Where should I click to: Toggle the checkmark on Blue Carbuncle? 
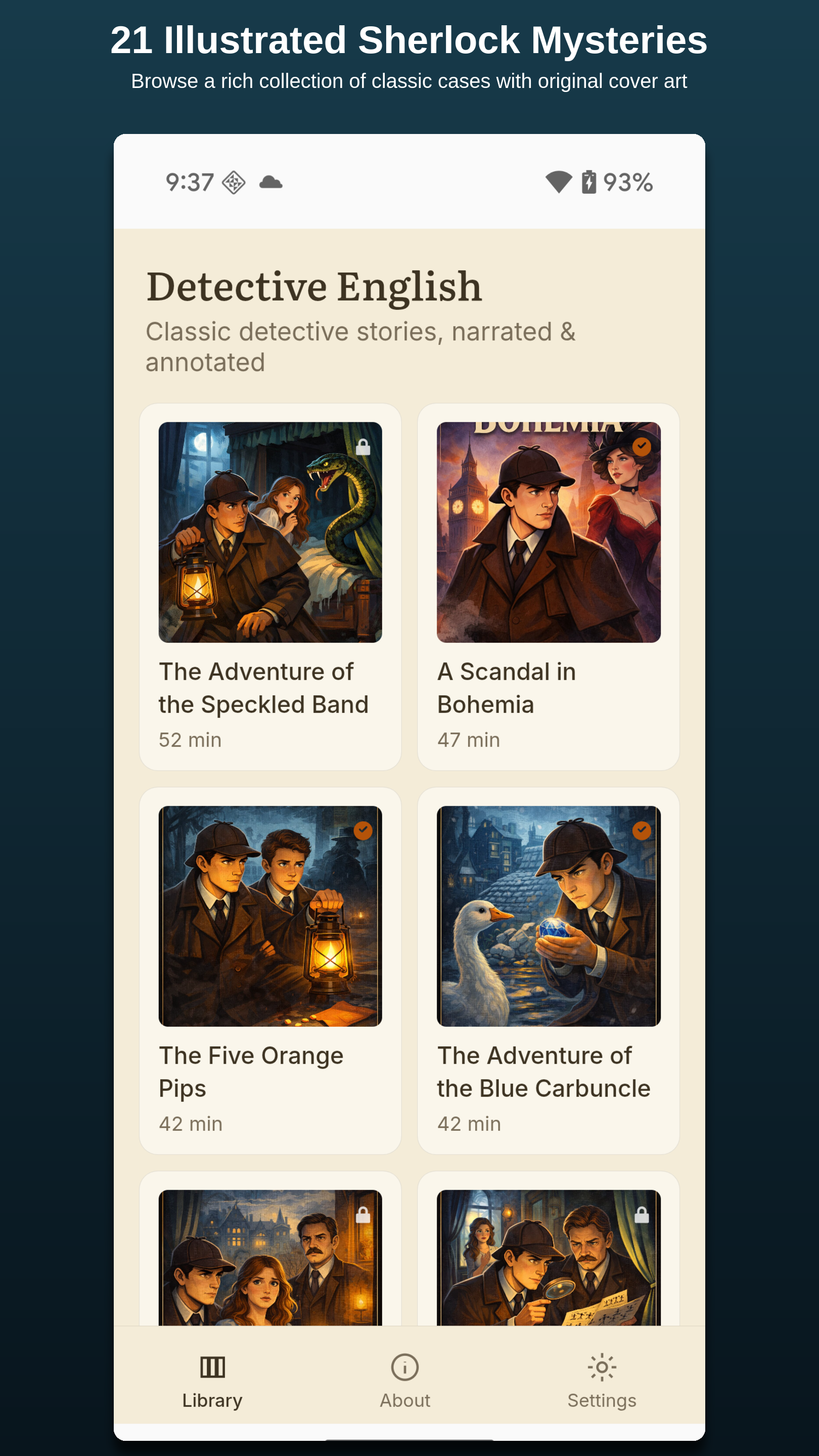[x=641, y=830]
